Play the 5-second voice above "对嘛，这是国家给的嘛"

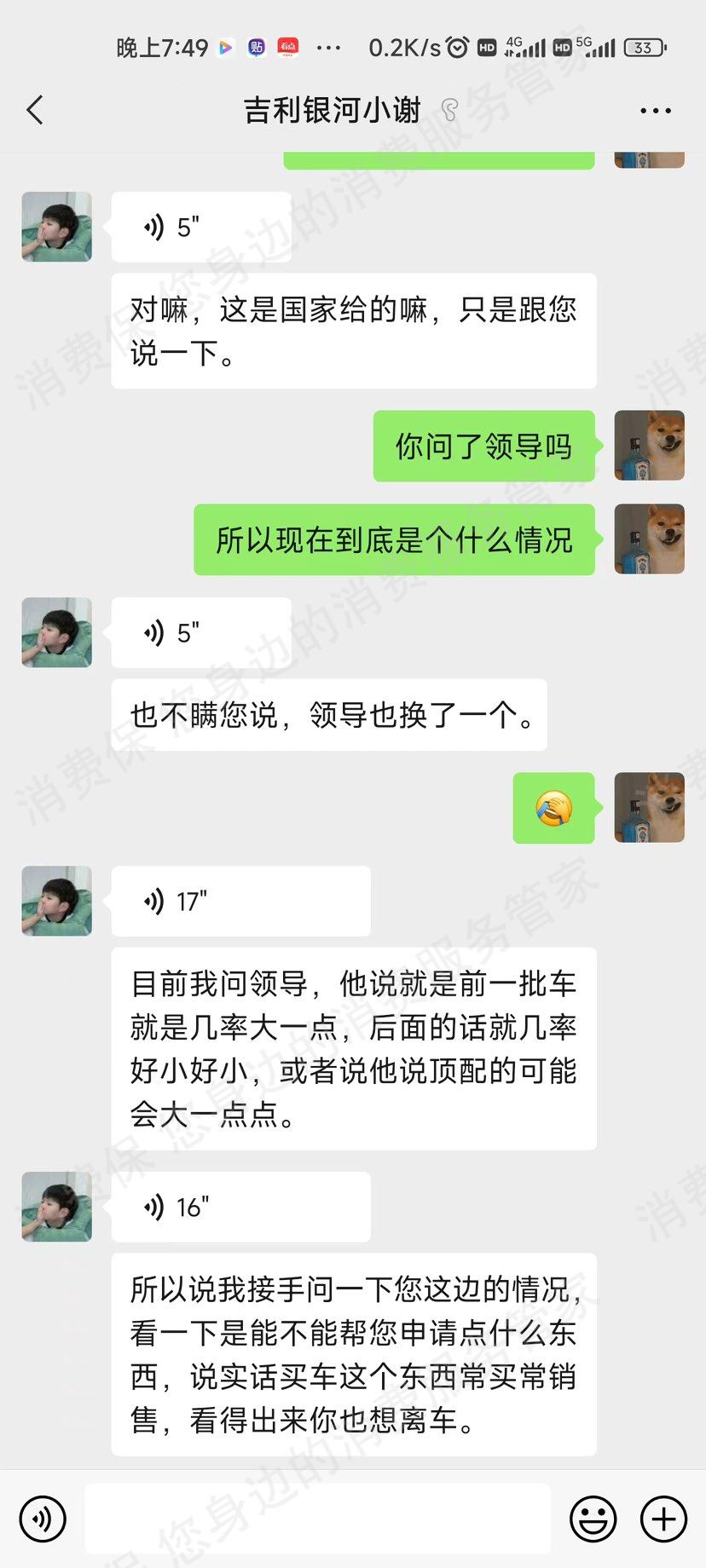201,228
